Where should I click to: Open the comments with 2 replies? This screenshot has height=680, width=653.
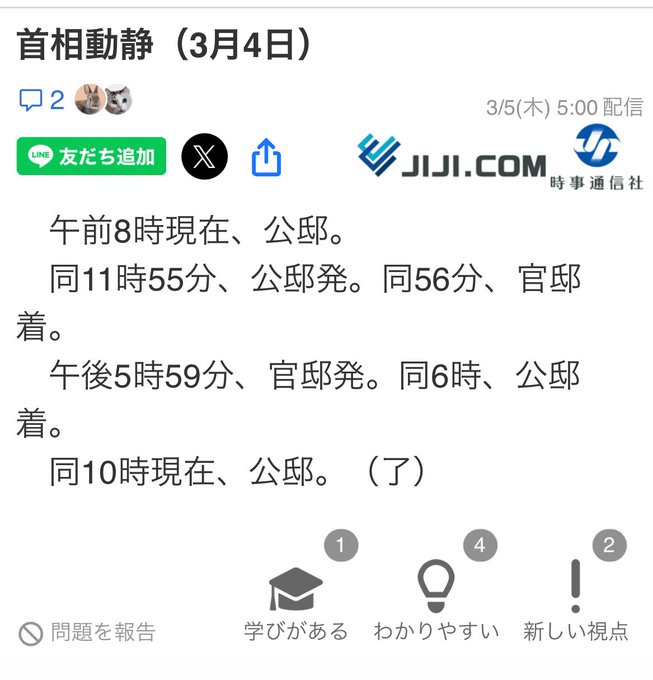pyautogui.click(x=41, y=100)
